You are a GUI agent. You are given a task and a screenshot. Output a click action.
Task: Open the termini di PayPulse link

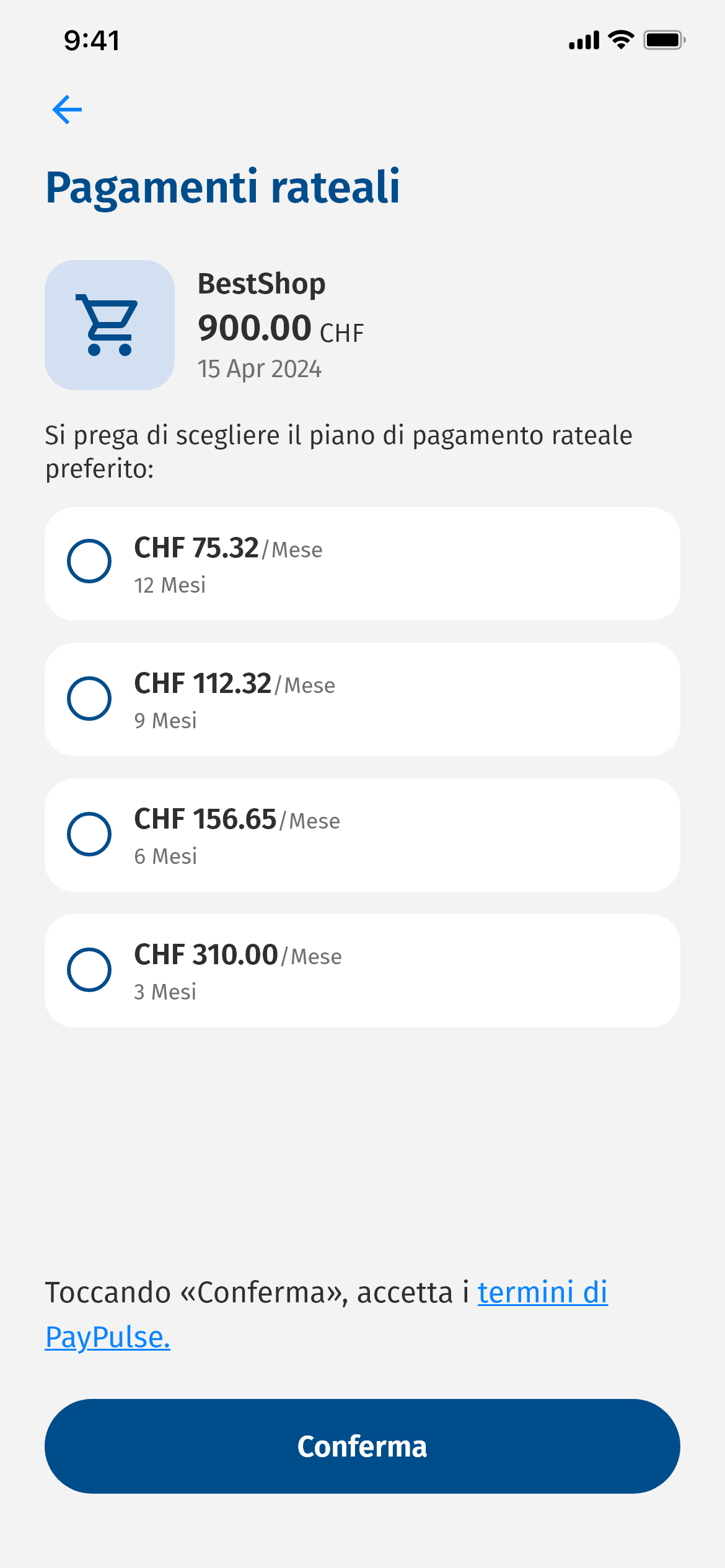[x=542, y=1293]
